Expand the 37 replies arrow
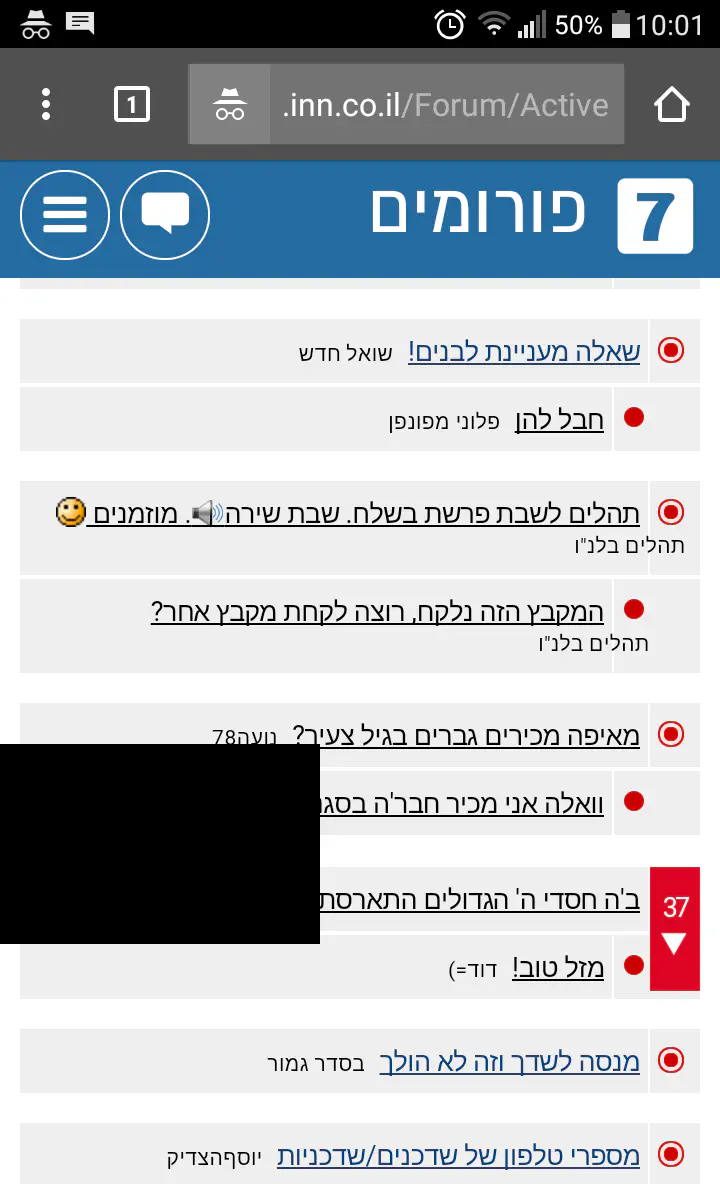 (x=675, y=930)
